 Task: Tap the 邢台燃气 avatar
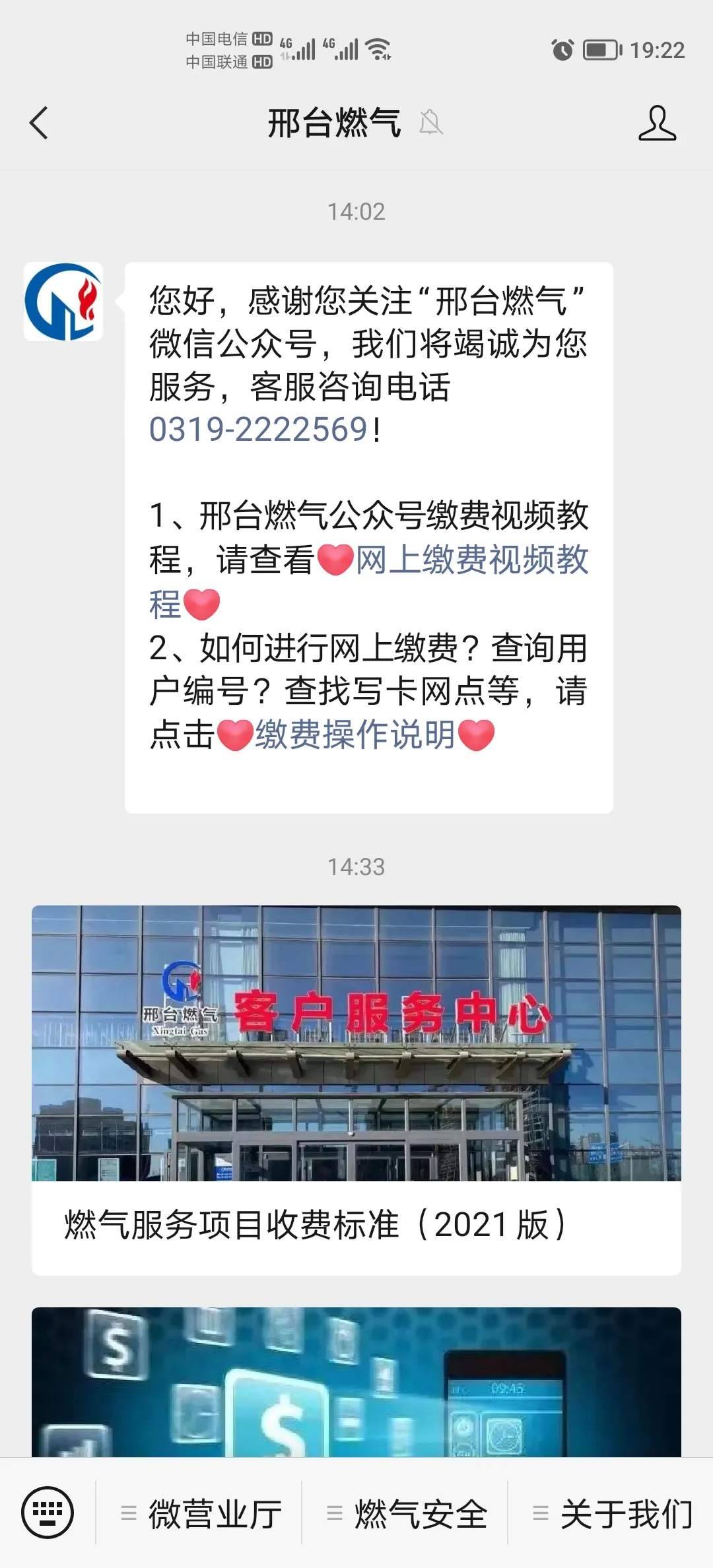point(63,302)
